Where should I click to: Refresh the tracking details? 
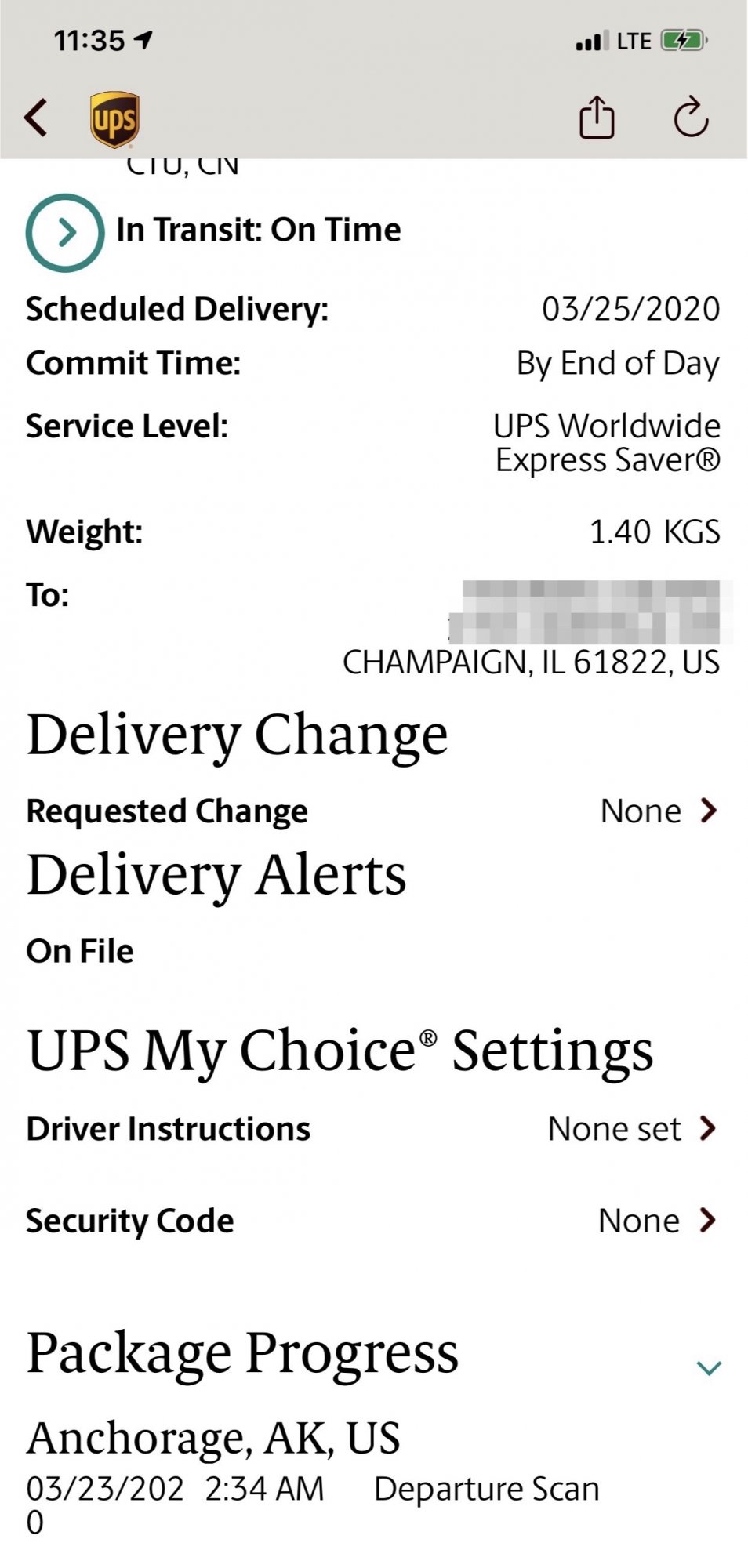tap(691, 118)
